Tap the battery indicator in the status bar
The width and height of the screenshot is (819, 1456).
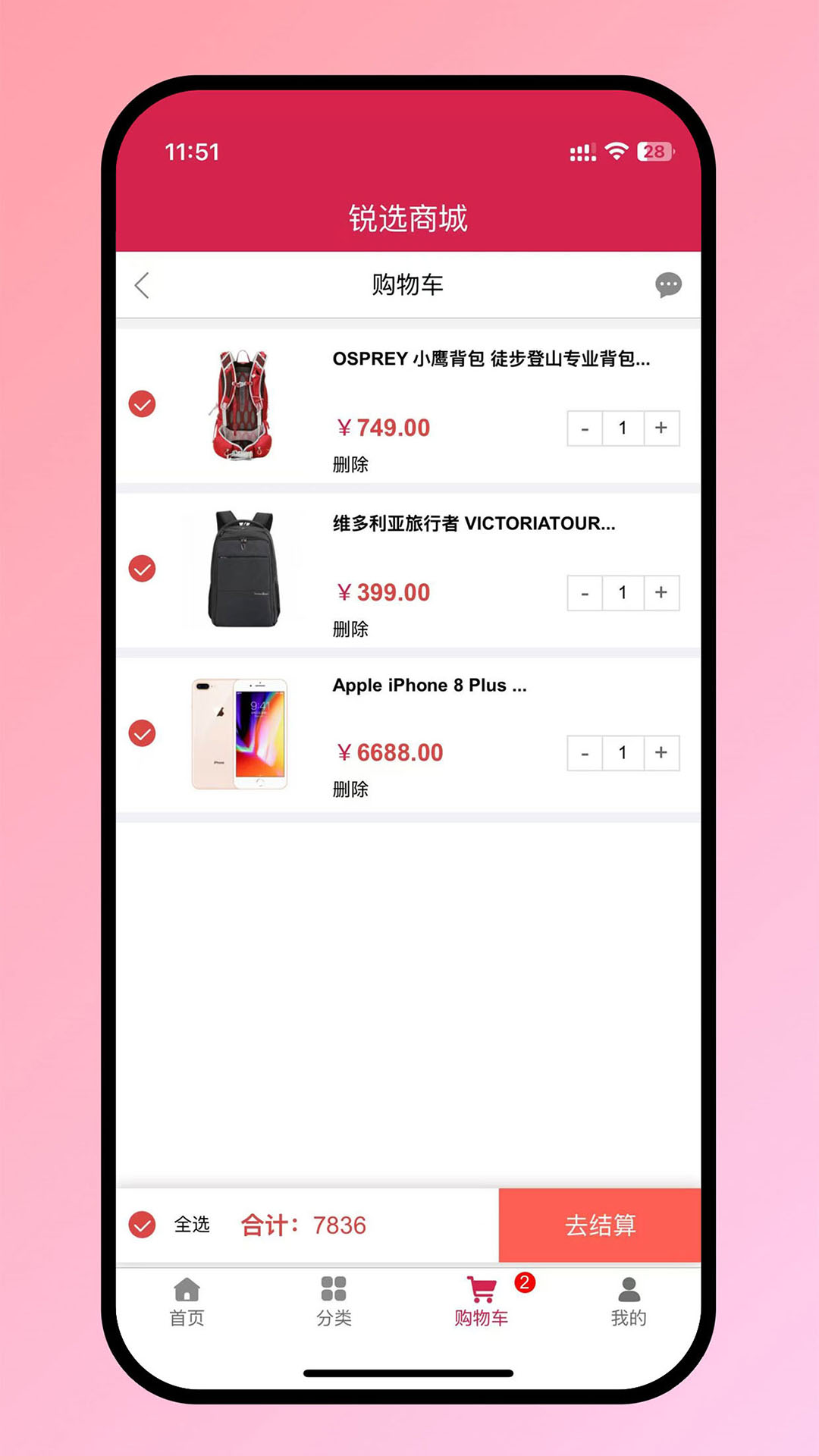(654, 152)
